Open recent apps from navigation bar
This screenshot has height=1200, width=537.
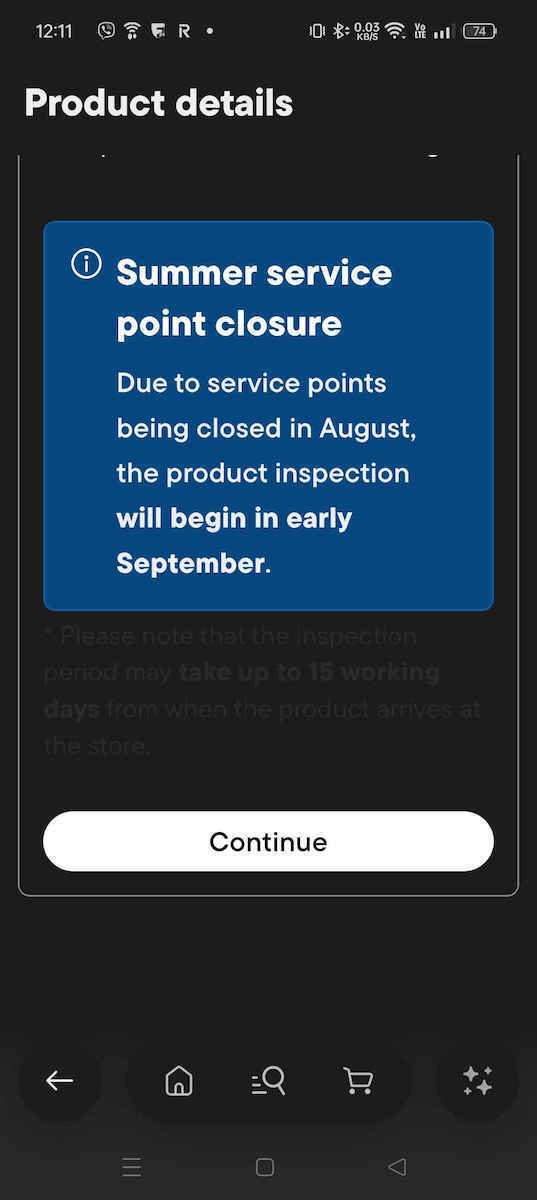pos(131,1166)
